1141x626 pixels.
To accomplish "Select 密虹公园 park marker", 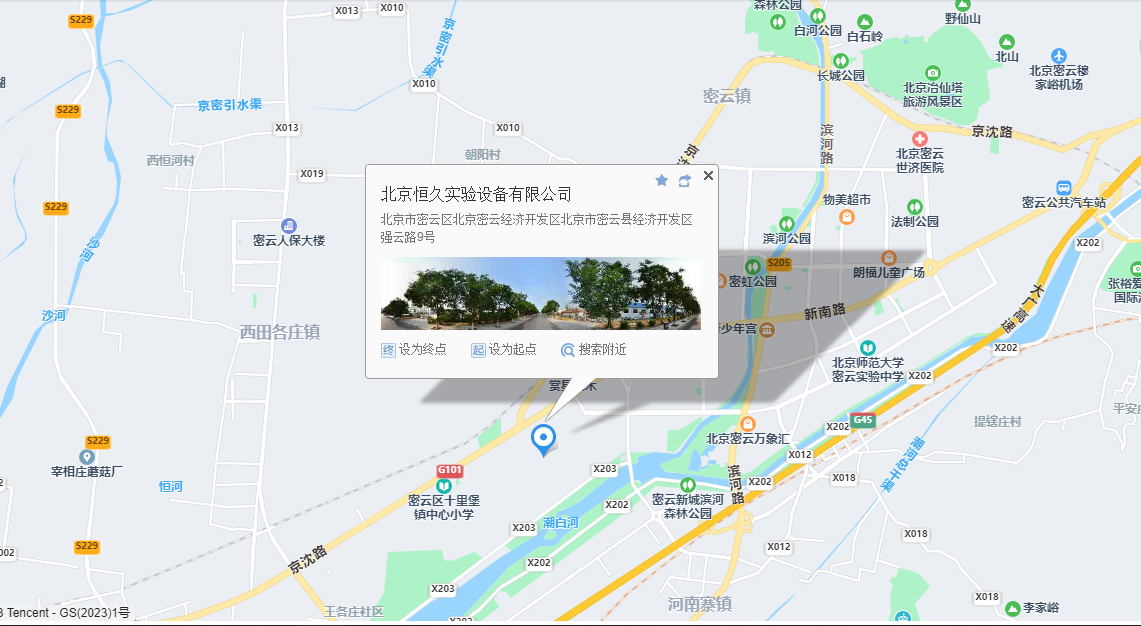I will pyautogui.click(x=753, y=266).
